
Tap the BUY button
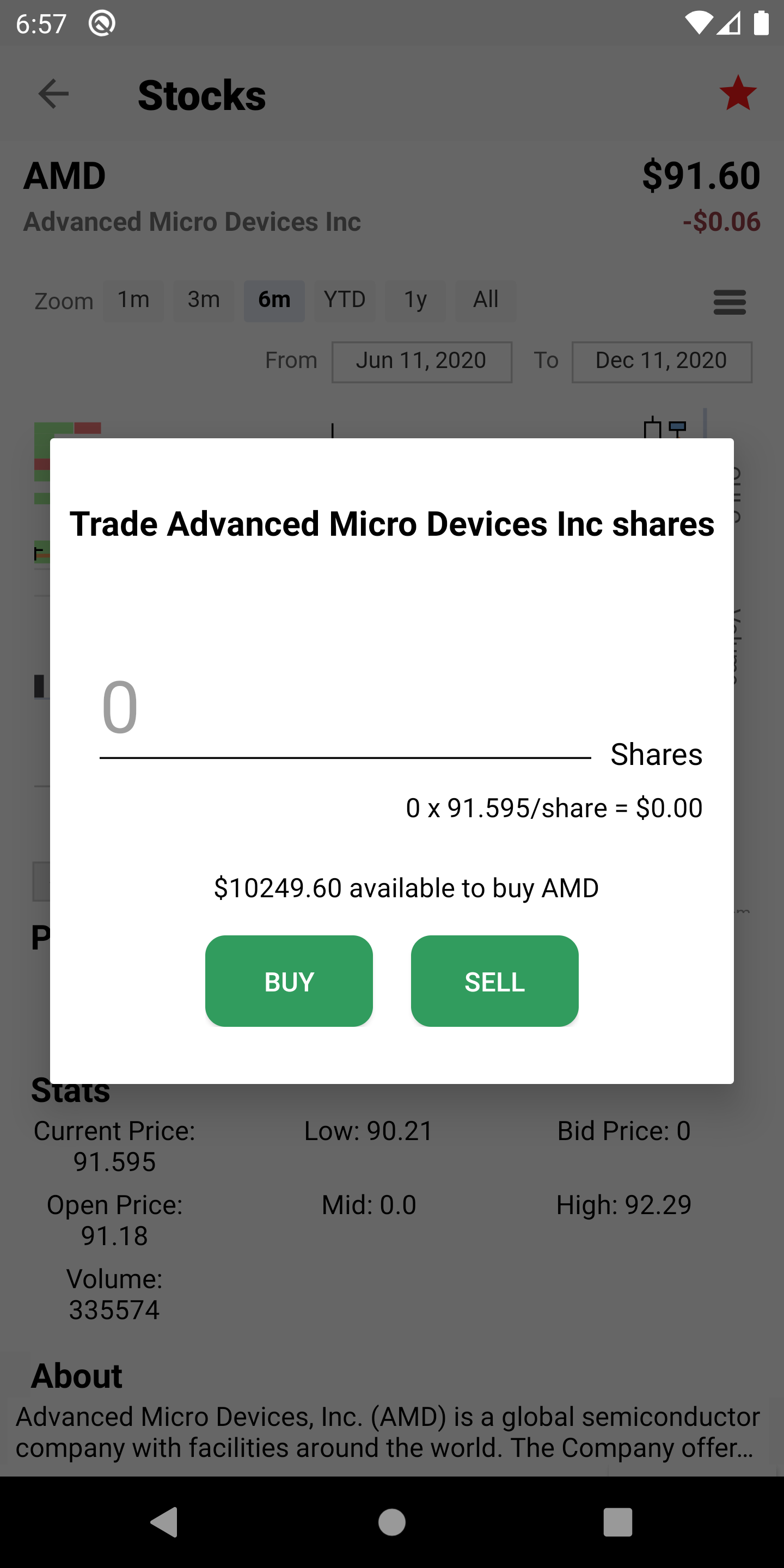point(289,981)
